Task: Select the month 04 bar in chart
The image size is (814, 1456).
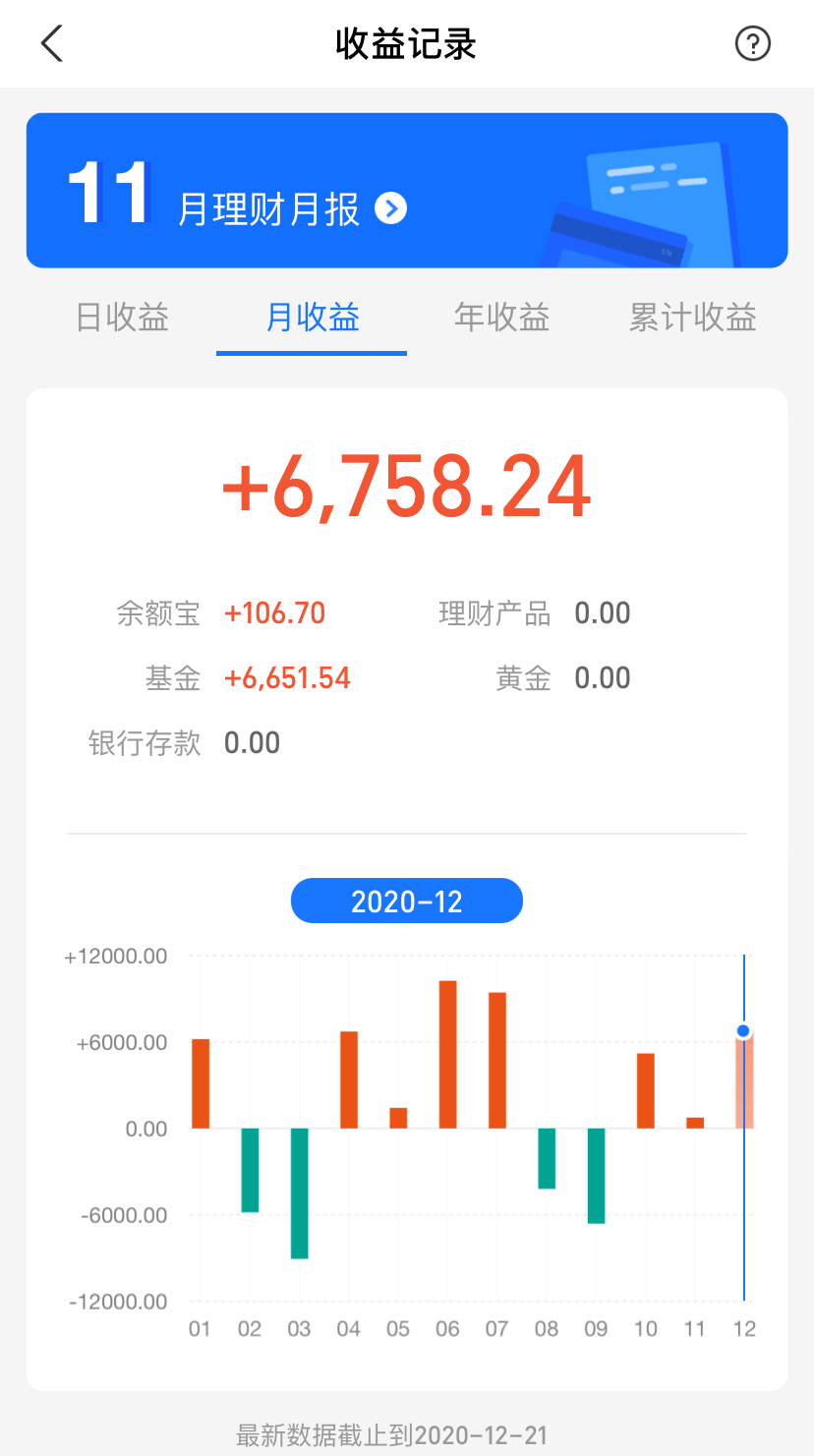Action: 349,1079
